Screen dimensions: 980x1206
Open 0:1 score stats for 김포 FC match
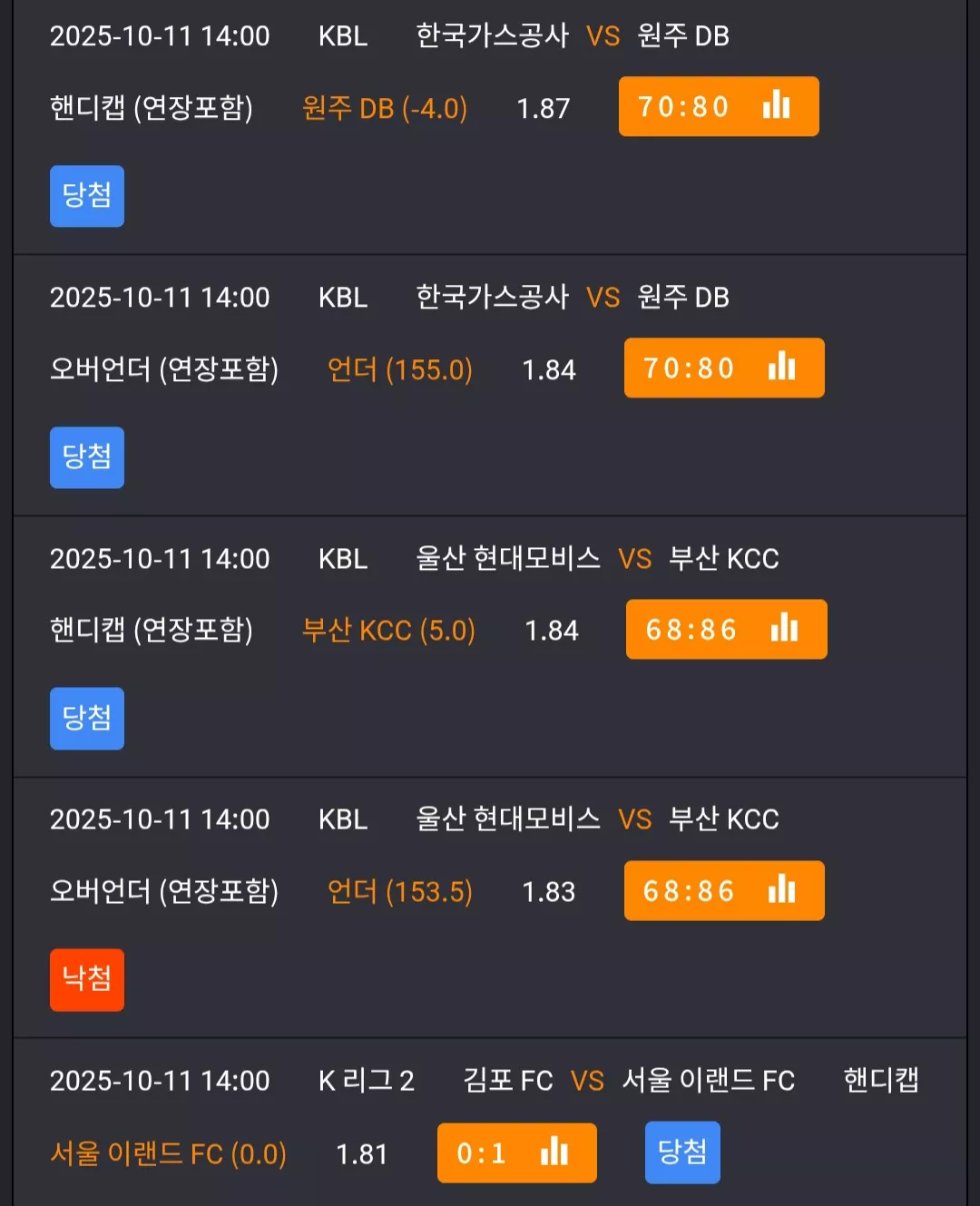[517, 1152]
